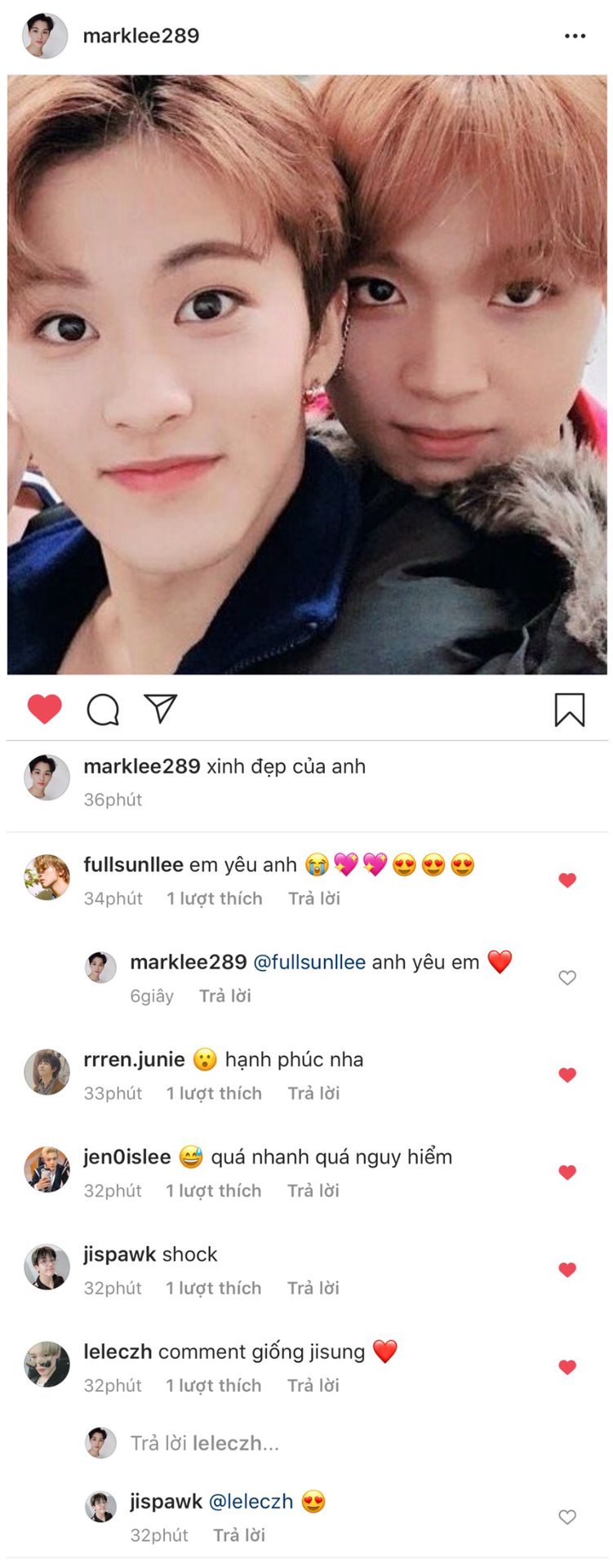
Task: Open marklee289 profile from header
Action: pyautogui.click(x=140, y=36)
